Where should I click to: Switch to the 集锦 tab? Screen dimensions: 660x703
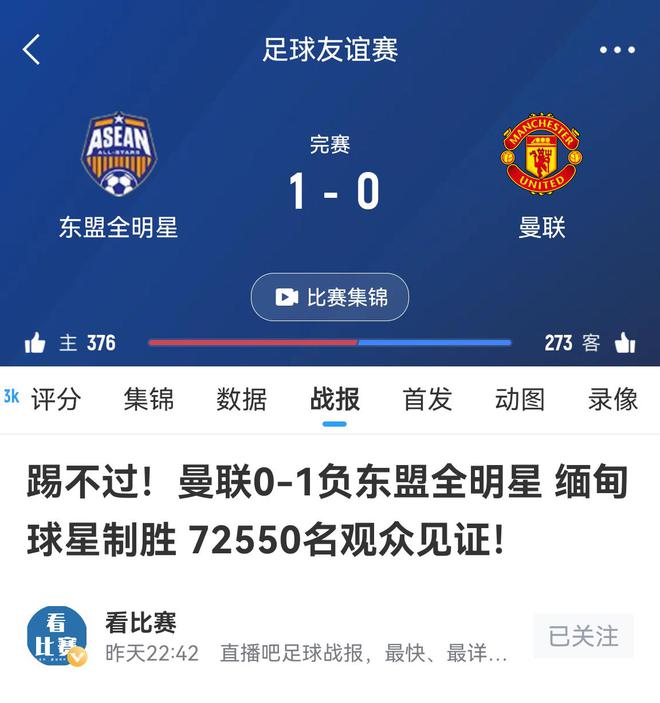click(x=149, y=400)
